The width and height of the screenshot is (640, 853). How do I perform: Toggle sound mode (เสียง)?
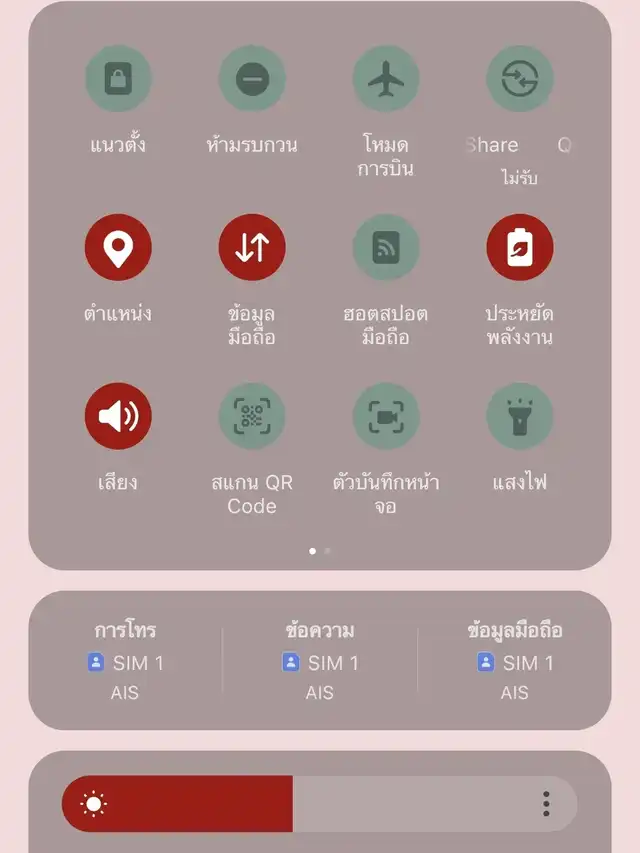pos(118,416)
